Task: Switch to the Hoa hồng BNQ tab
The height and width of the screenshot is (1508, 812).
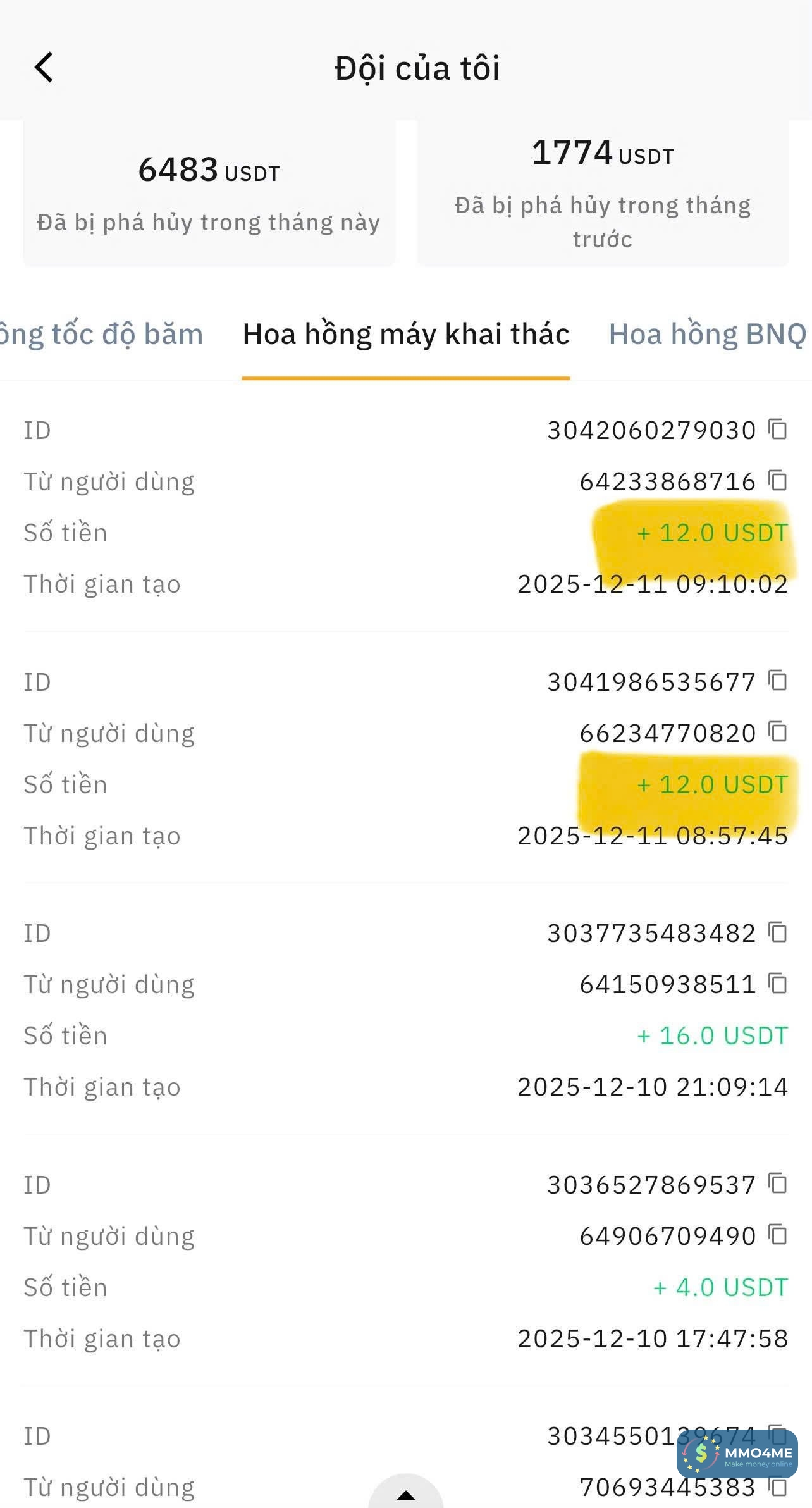Action: pos(707,335)
